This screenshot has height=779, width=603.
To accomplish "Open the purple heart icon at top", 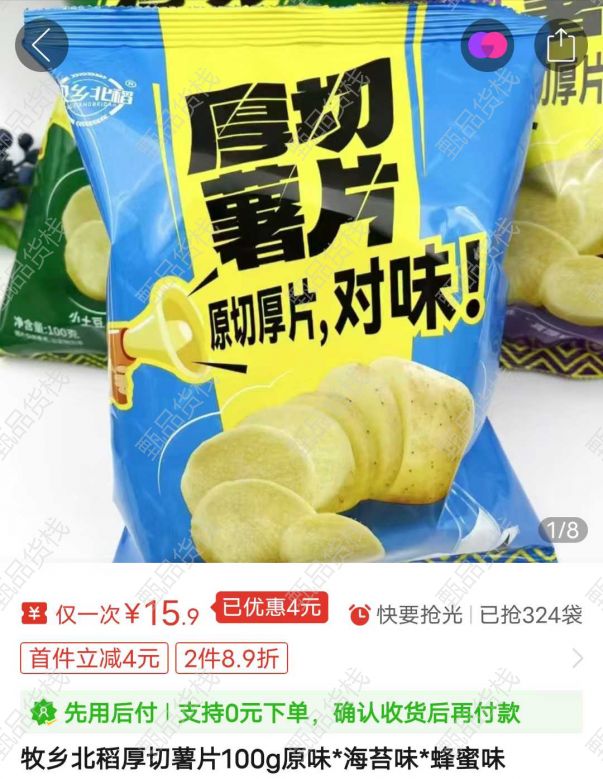I will (x=487, y=45).
